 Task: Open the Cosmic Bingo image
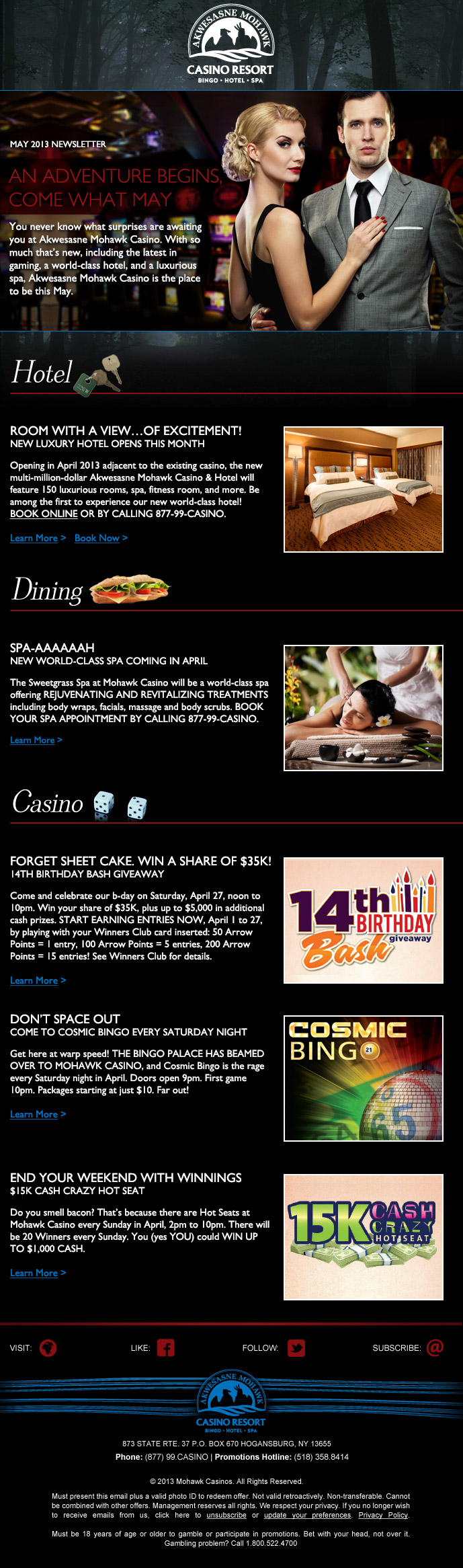[x=363, y=1078]
